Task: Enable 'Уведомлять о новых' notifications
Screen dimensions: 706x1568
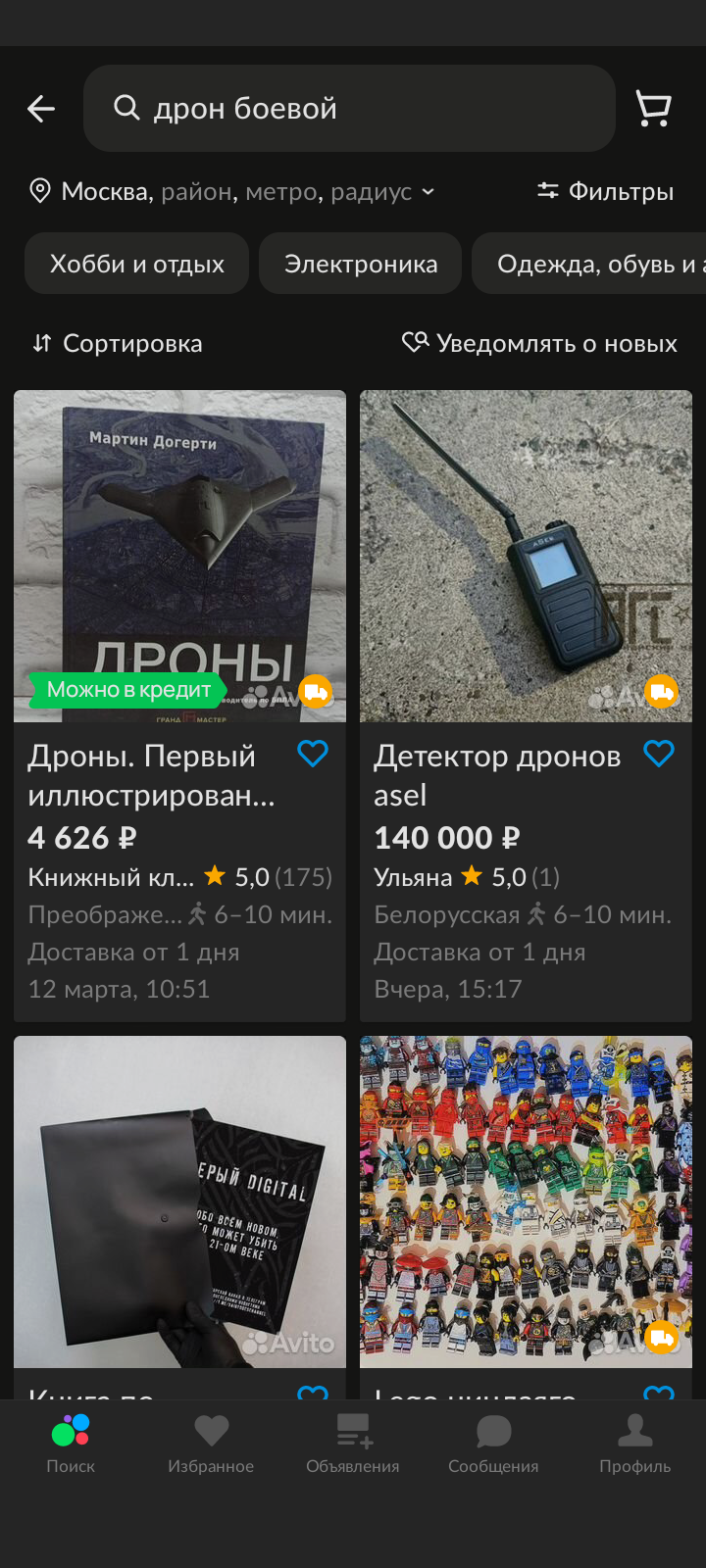Action: point(539,343)
